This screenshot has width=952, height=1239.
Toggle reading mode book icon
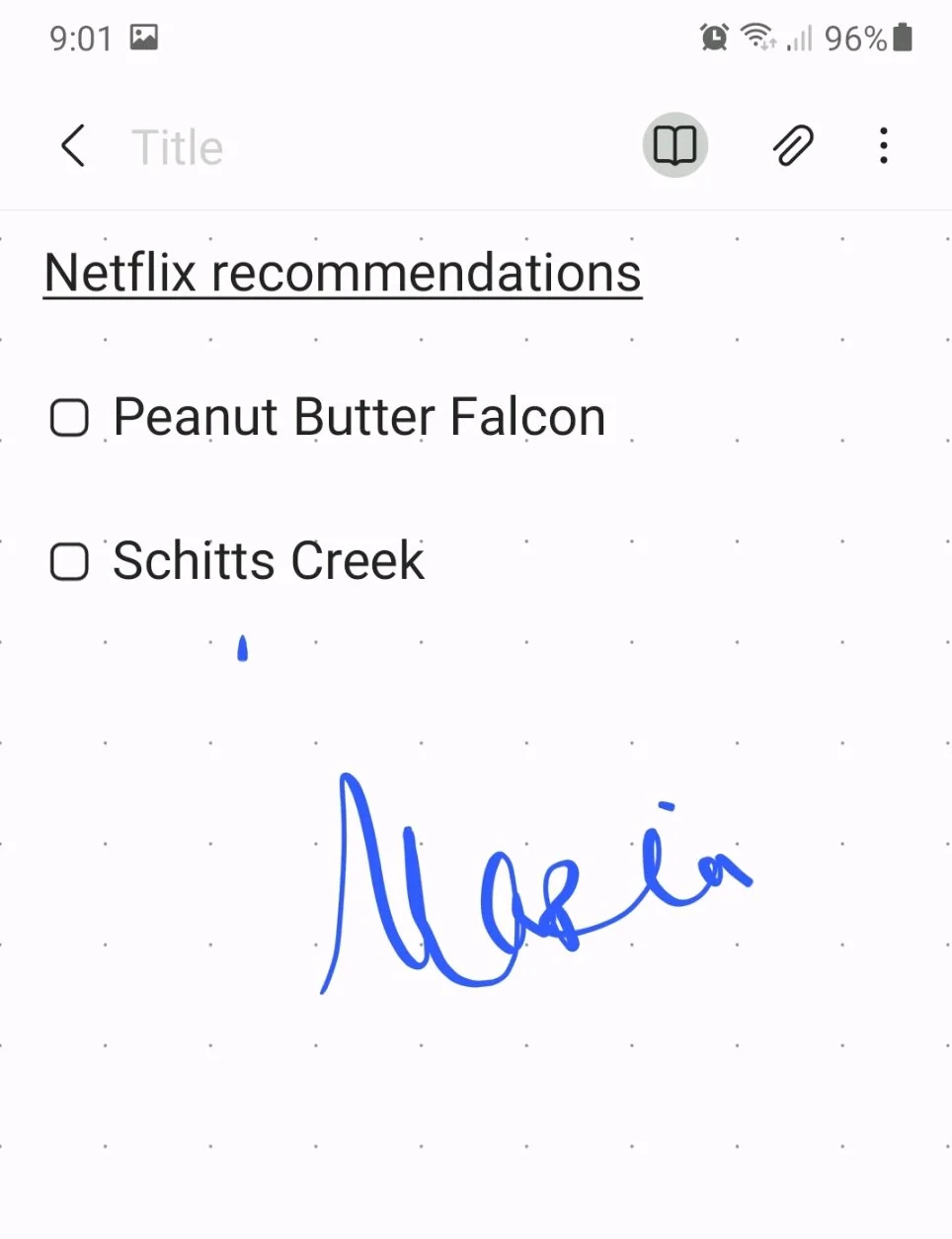click(675, 146)
